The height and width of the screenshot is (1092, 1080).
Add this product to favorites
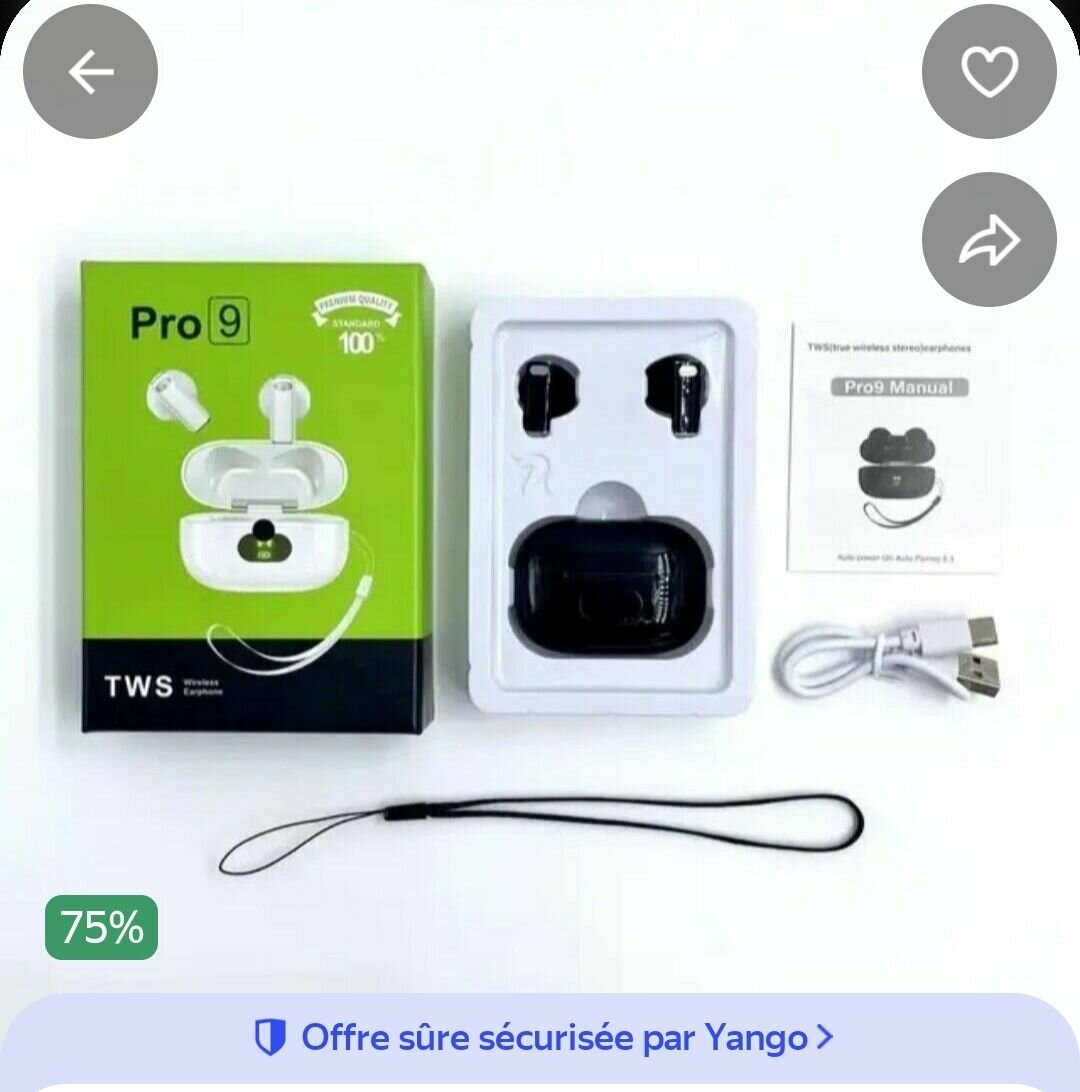coord(989,72)
